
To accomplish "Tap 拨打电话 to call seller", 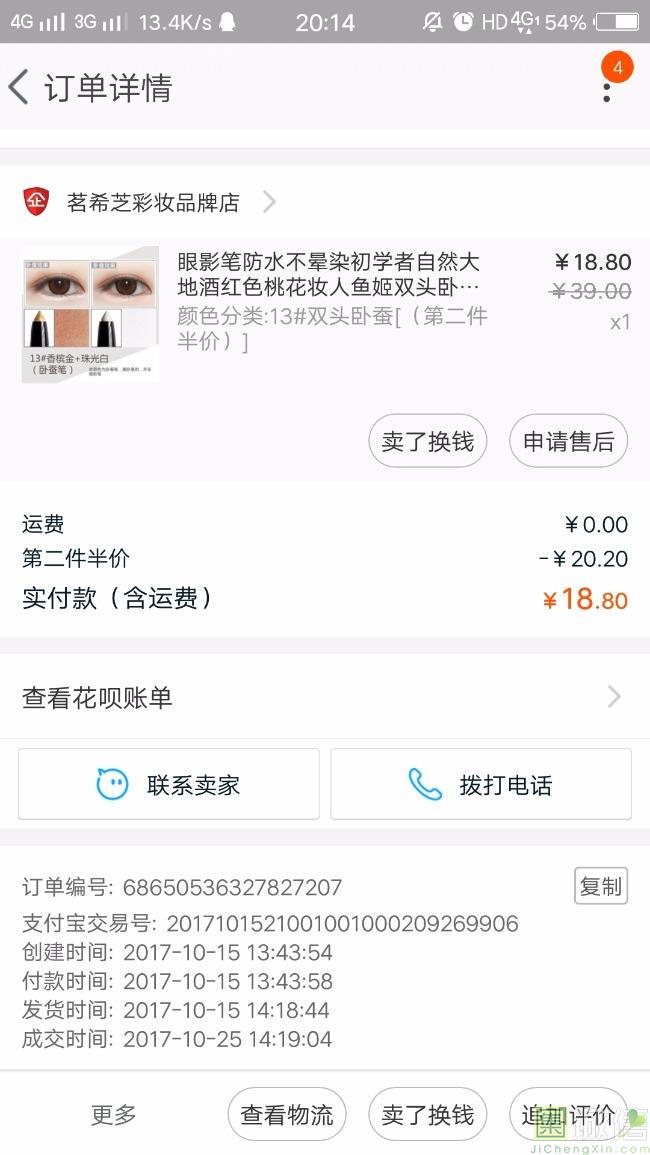I will tap(481, 785).
